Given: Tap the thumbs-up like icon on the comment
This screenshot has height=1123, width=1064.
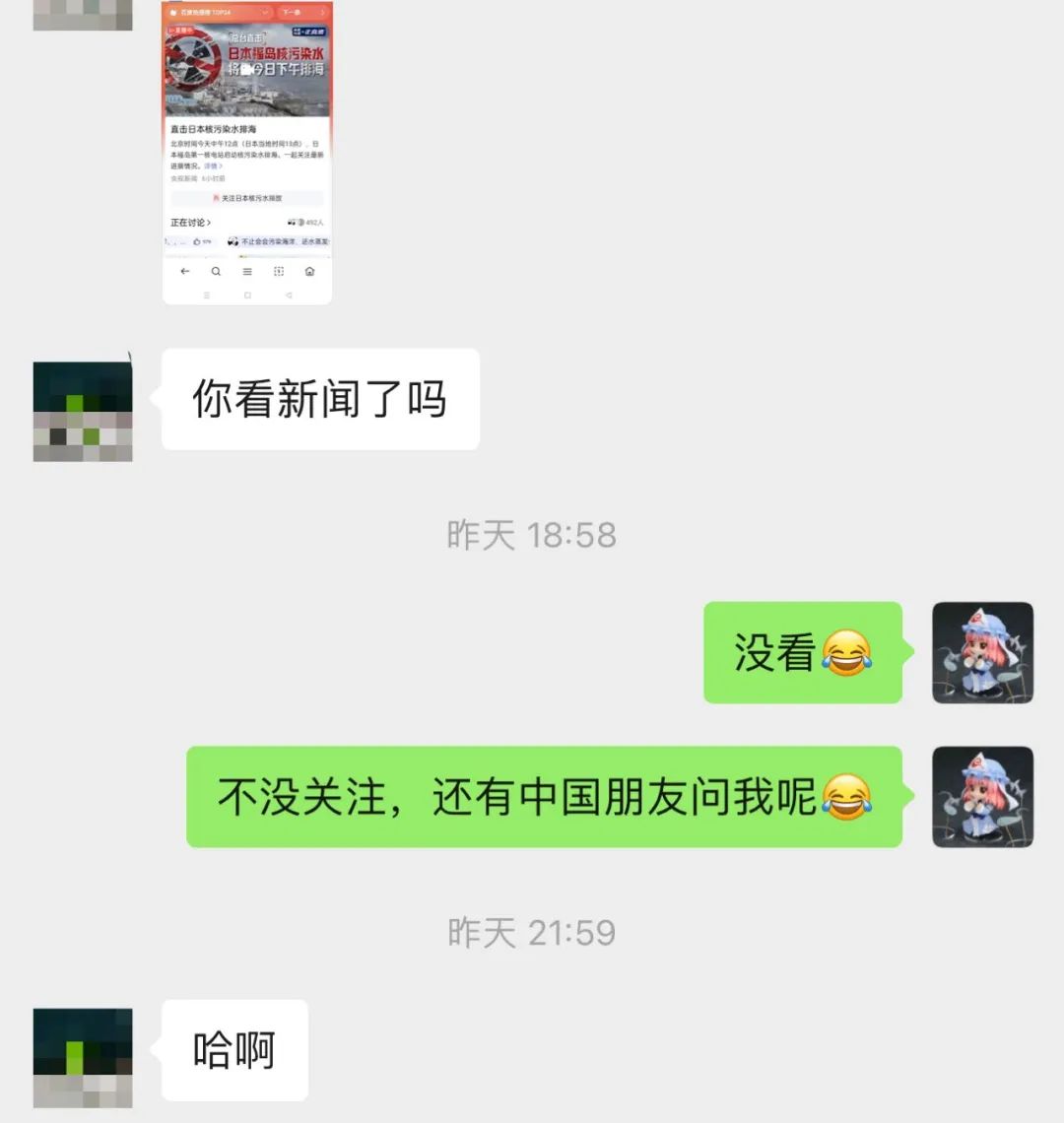Looking at the screenshot, I should pos(197,241).
